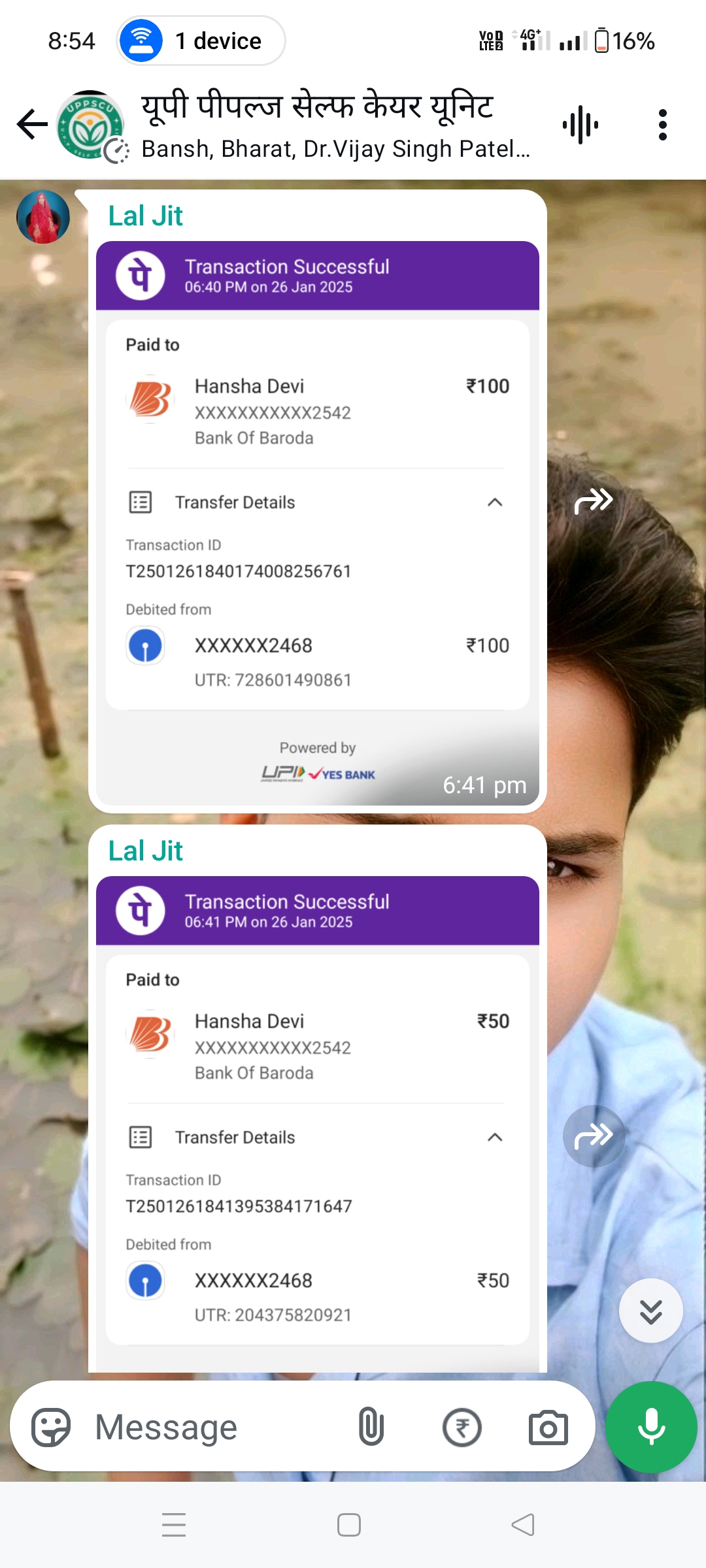This screenshot has width=706, height=1568.
Task: Forward the ₹100 transaction image
Action: (594, 501)
